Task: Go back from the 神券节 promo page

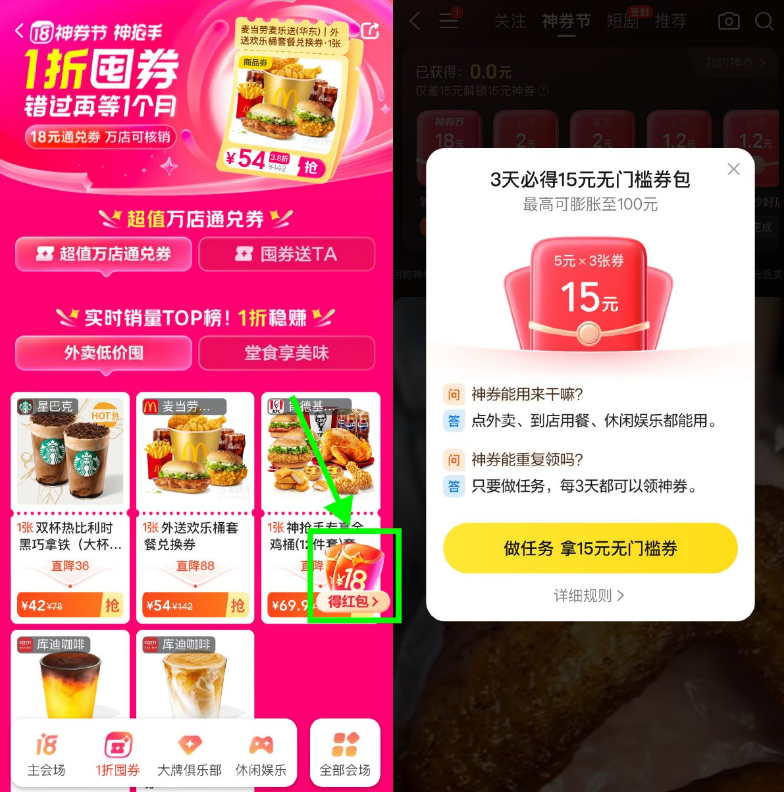Action: tap(19, 31)
